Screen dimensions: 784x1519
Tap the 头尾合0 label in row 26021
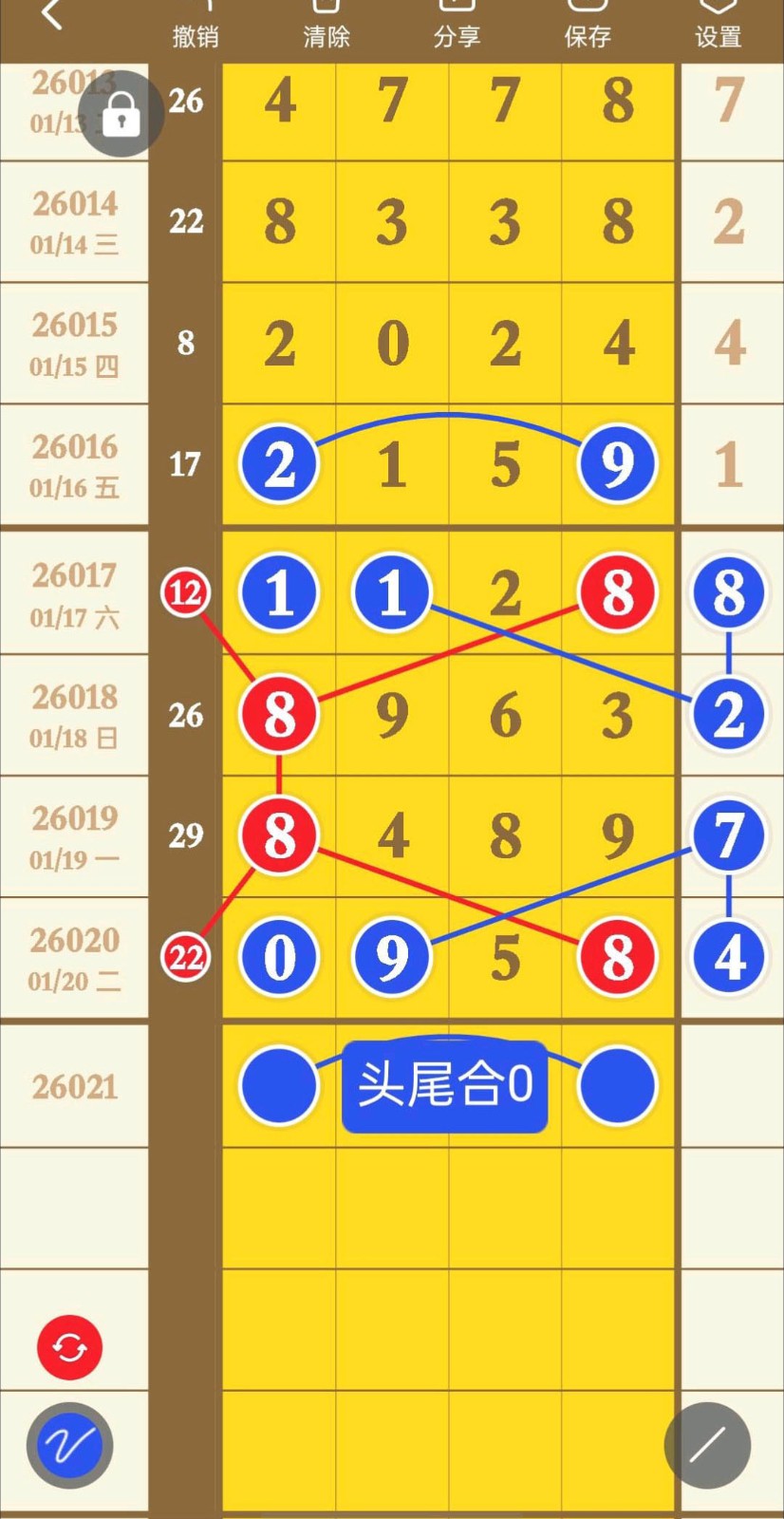click(x=444, y=1085)
